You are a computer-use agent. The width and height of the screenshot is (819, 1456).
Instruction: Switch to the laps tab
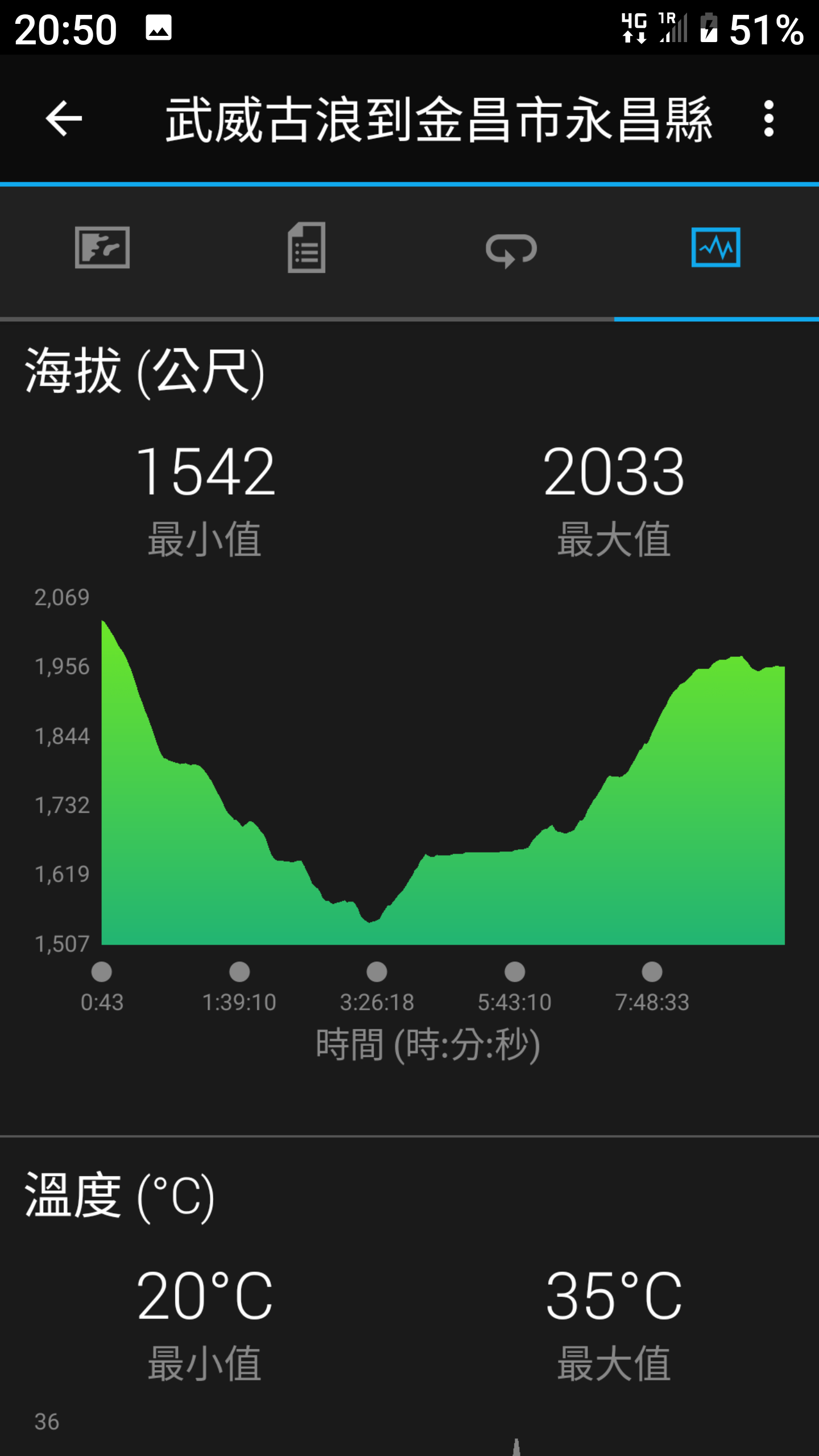511,249
